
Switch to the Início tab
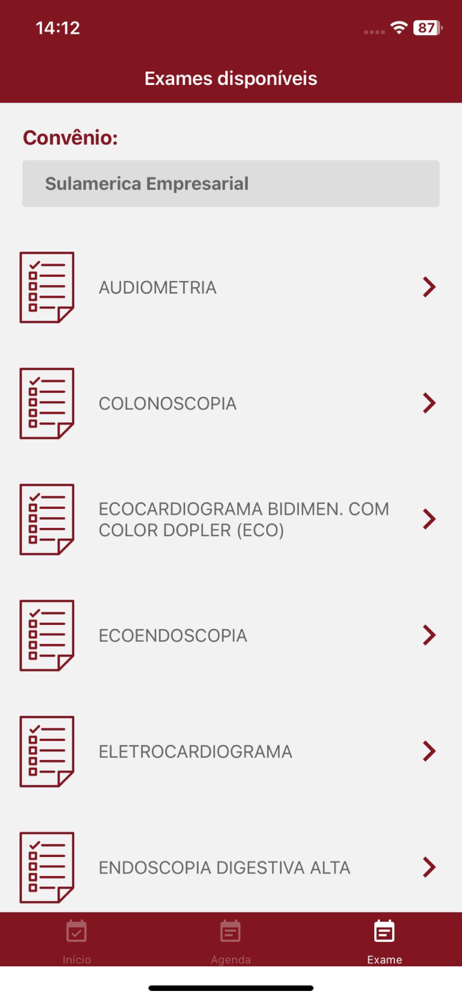pyautogui.click(x=77, y=941)
